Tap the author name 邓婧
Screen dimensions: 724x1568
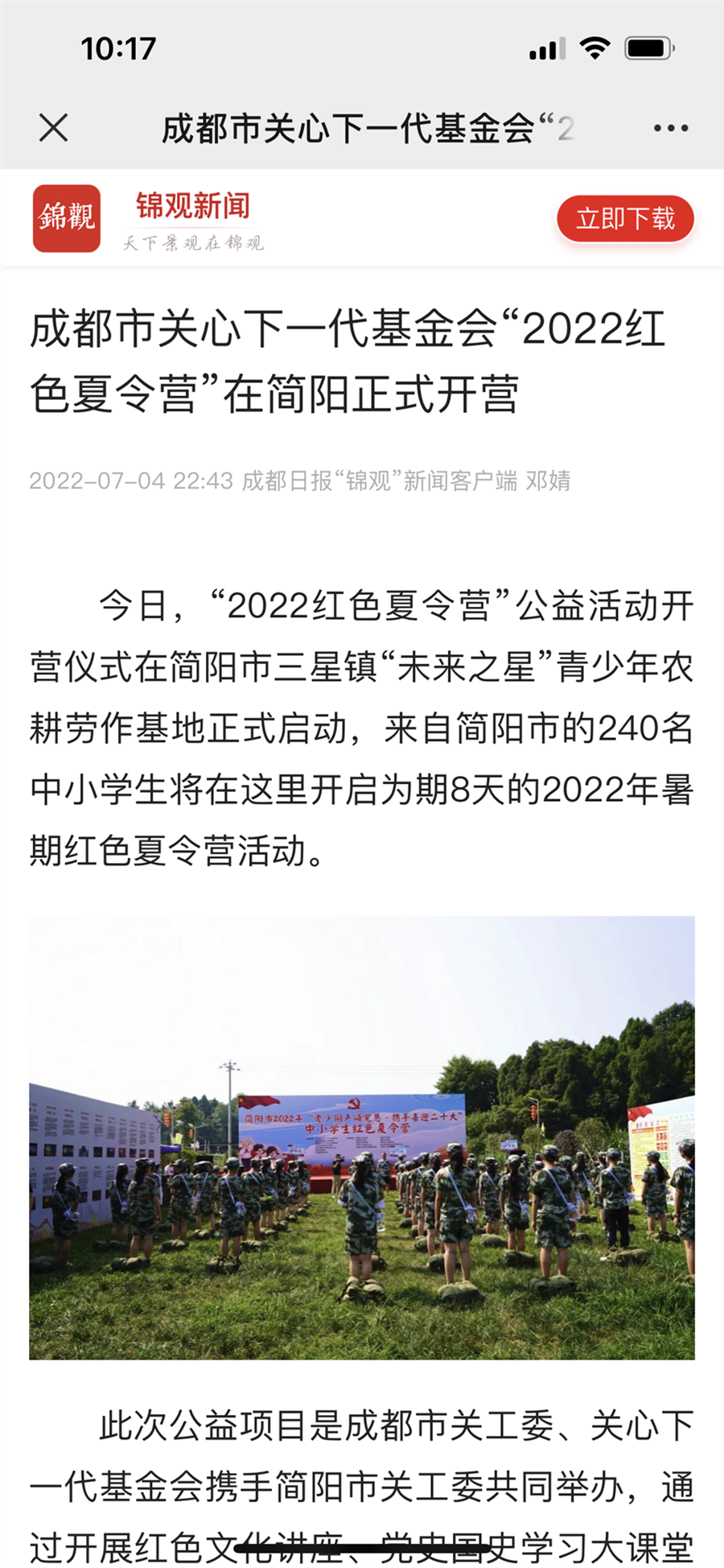click(x=554, y=481)
